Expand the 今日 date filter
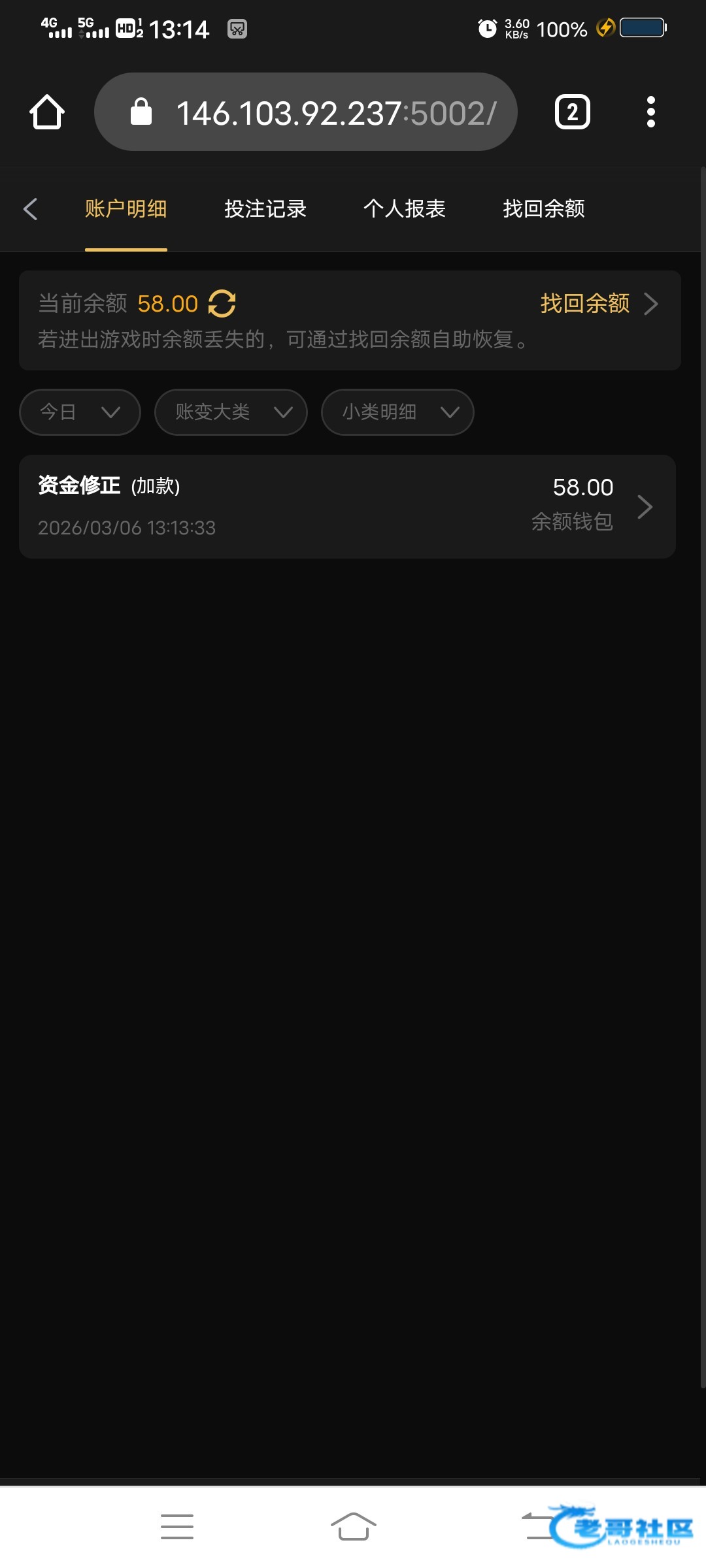 pos(80,412)
